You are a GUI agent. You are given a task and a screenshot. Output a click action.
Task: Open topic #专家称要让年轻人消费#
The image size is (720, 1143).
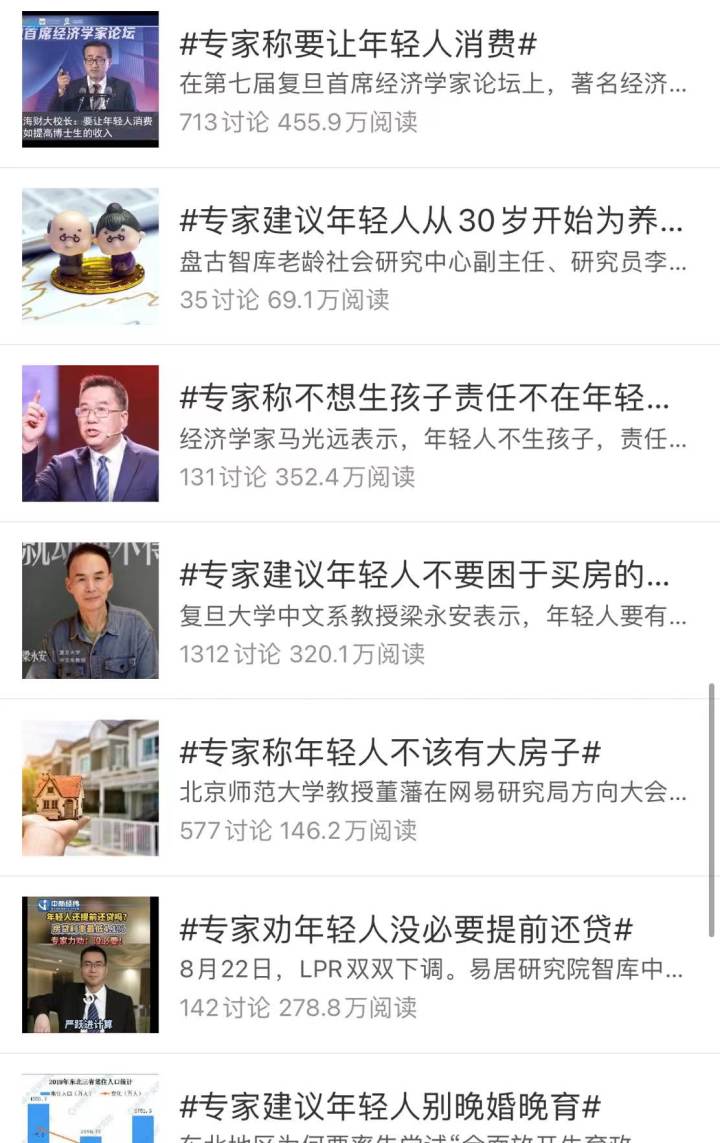[358, 44]
